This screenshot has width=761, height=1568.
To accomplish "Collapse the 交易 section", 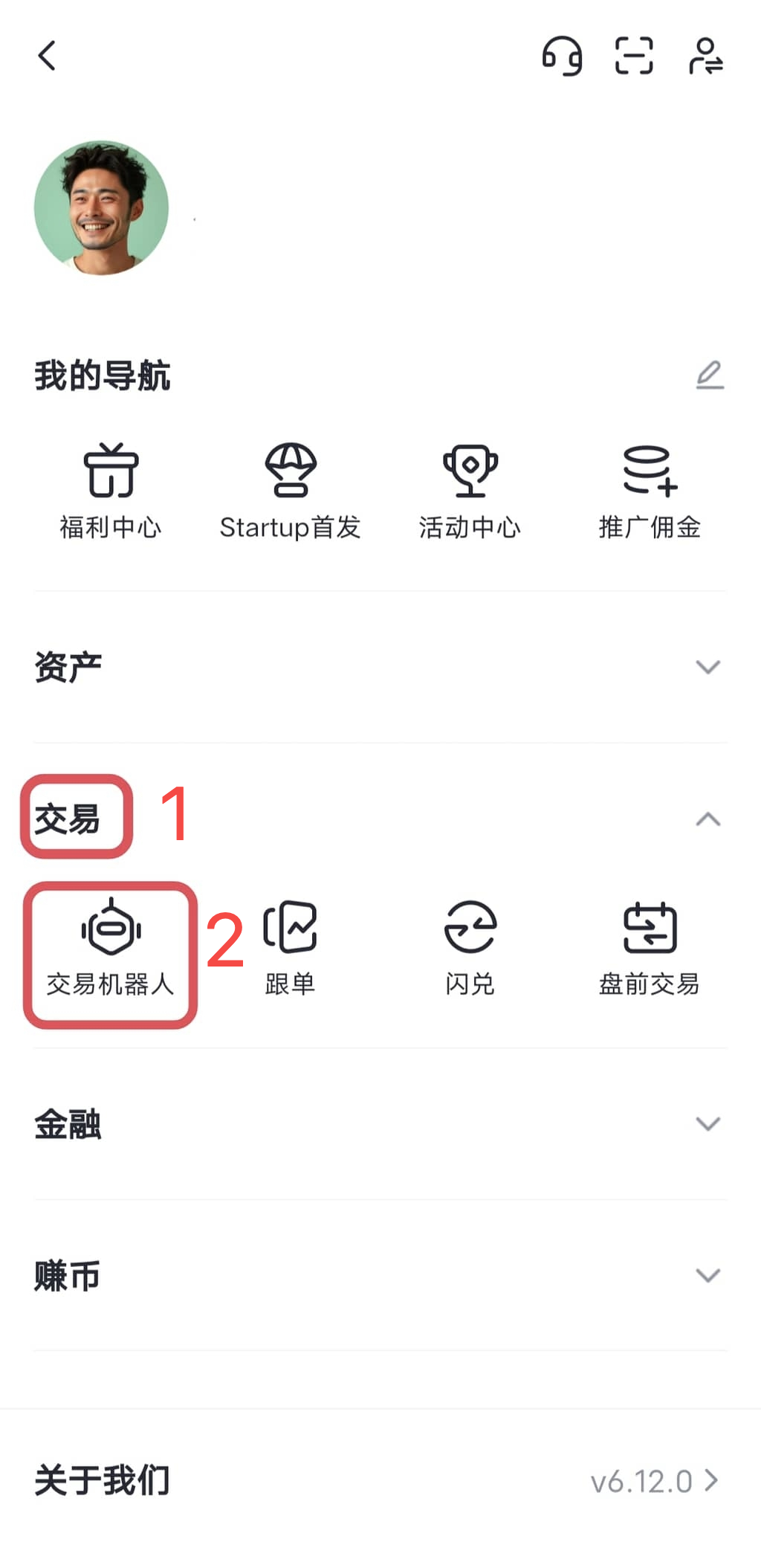I will coord(707,819).
